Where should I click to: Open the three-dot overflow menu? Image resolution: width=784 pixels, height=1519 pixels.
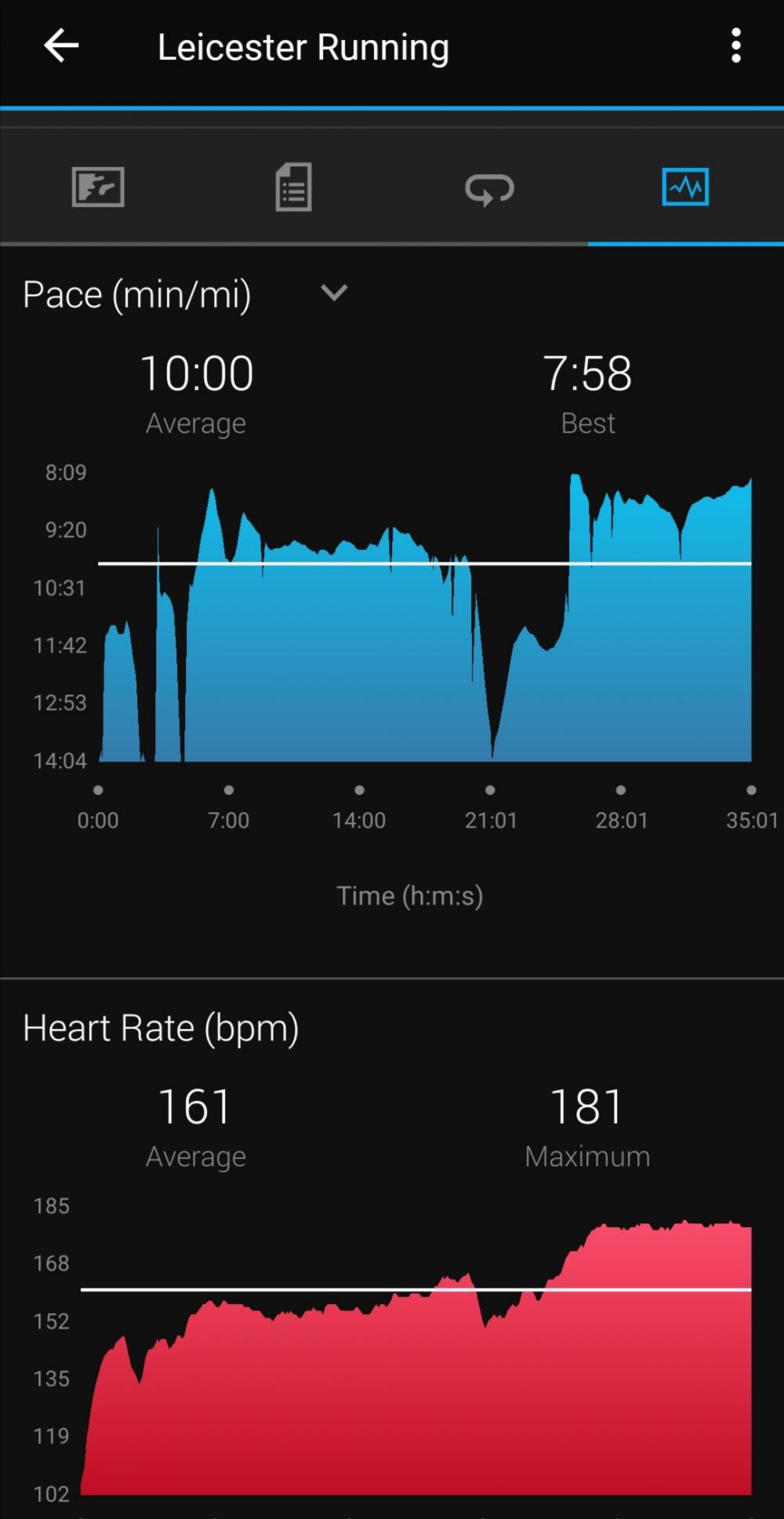[x=735, y=46]
